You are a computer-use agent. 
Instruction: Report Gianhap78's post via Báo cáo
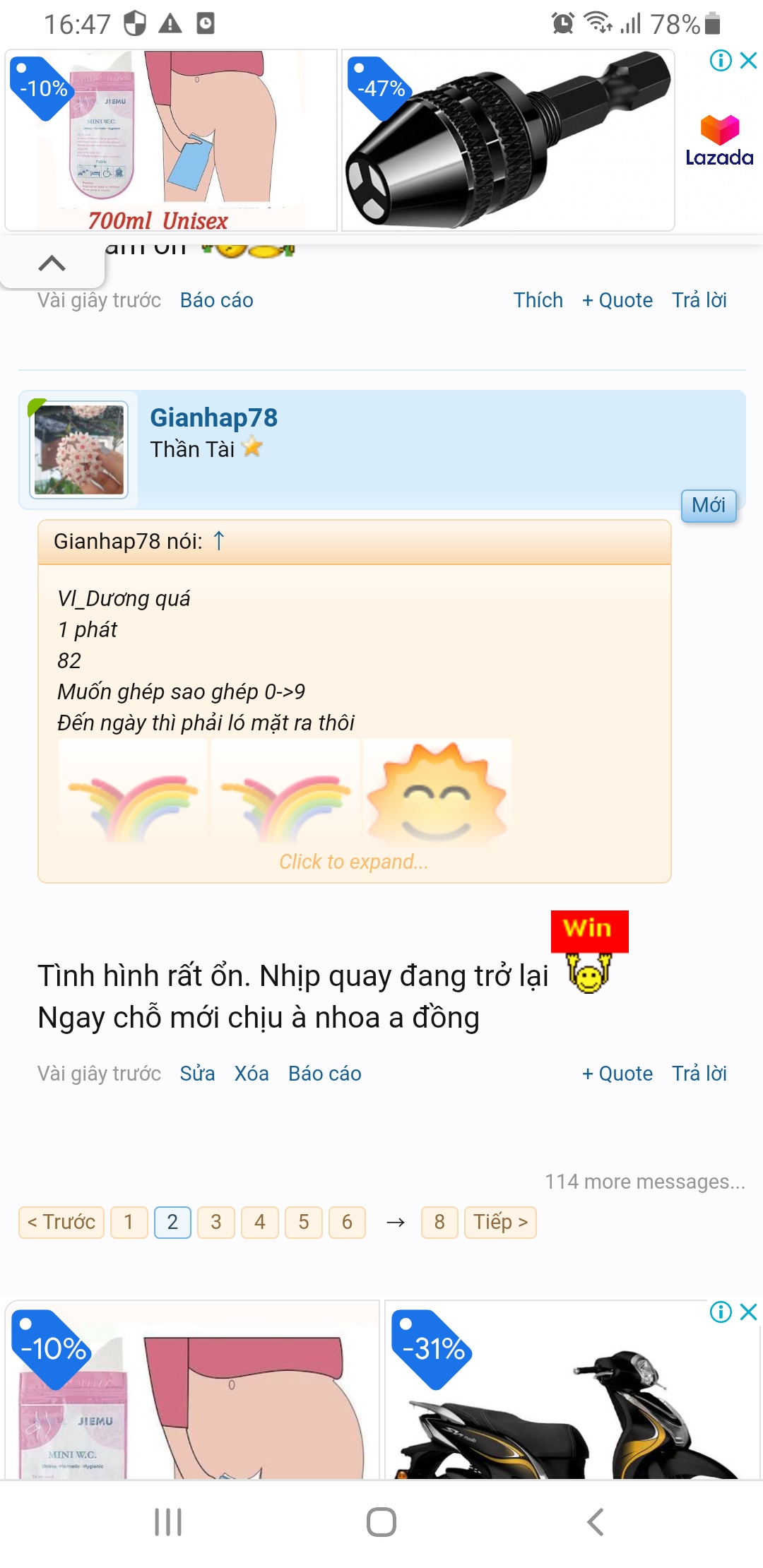coord(324,1074)
